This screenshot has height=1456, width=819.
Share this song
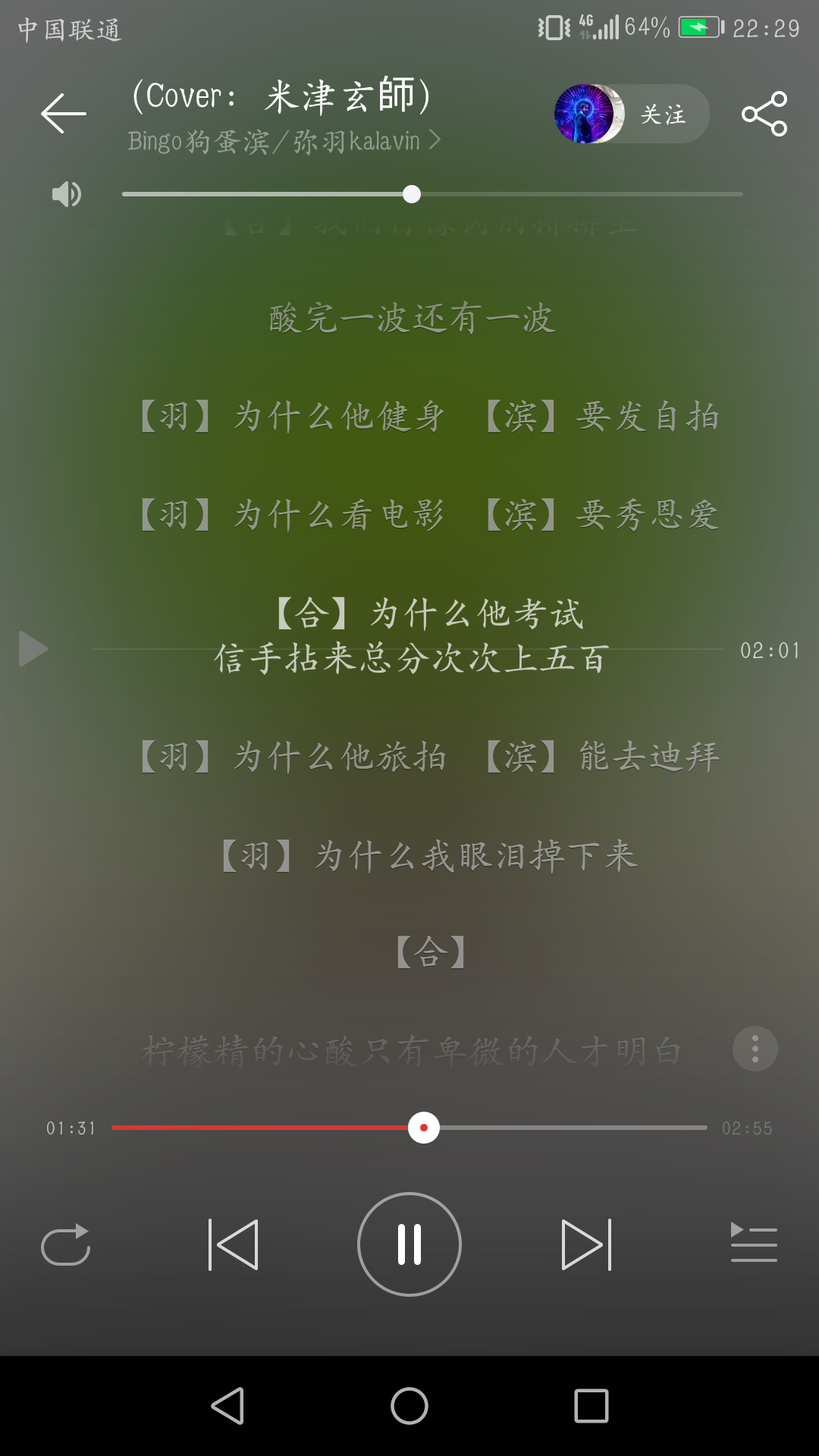click(x=764, y=114)
